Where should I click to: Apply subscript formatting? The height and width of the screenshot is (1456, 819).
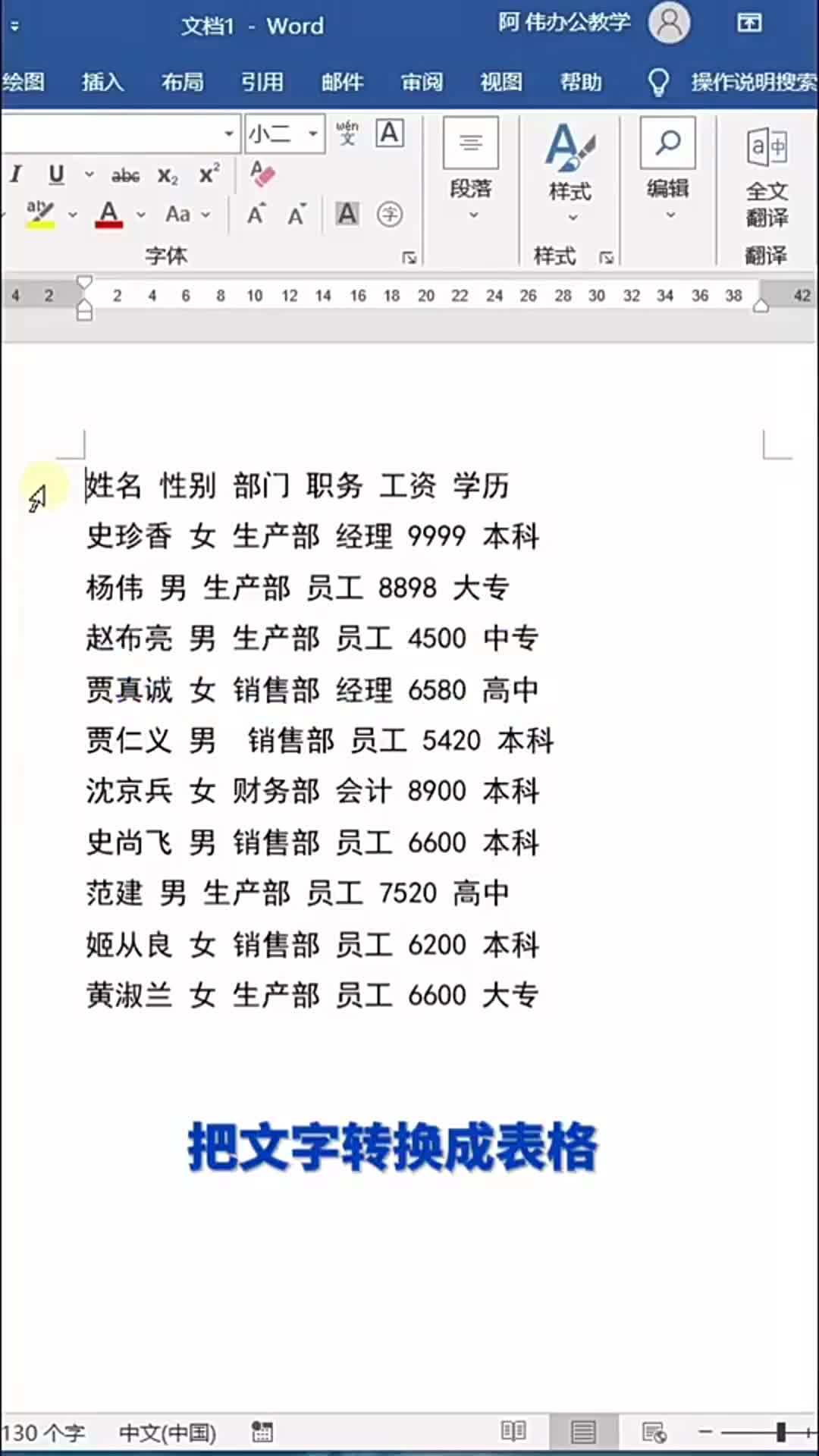pos(168,174)
